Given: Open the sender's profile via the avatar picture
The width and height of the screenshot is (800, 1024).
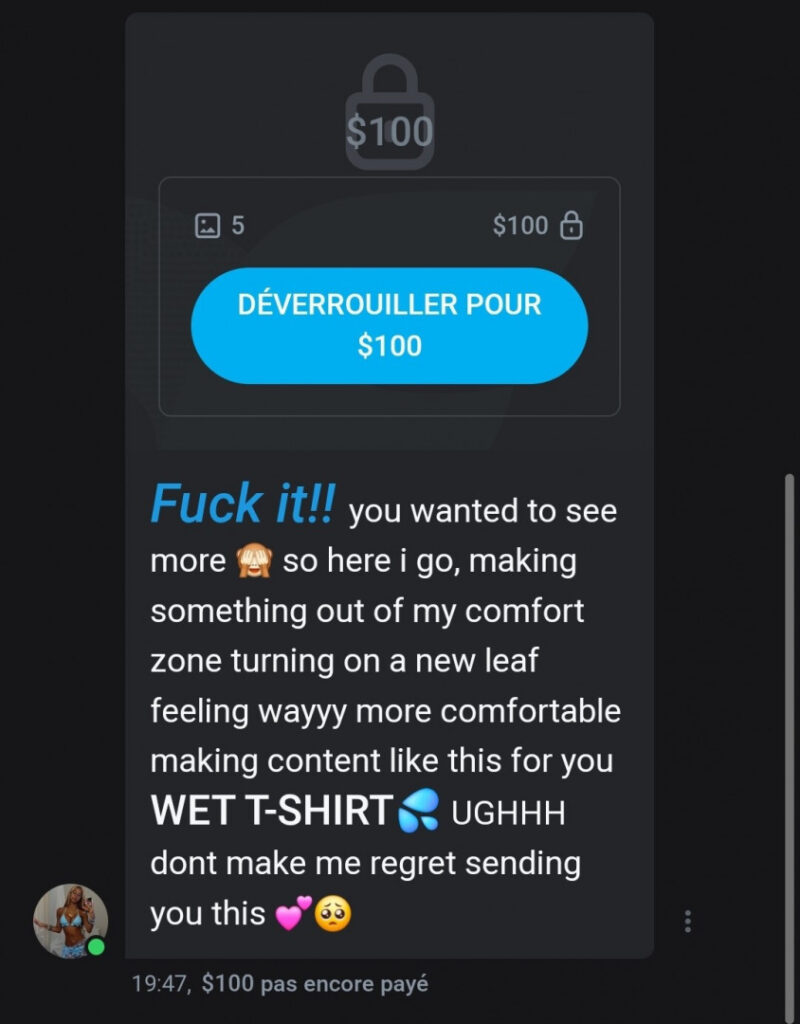Looking at the screenshot, I should pyautogui.click(x=68, y=916).
